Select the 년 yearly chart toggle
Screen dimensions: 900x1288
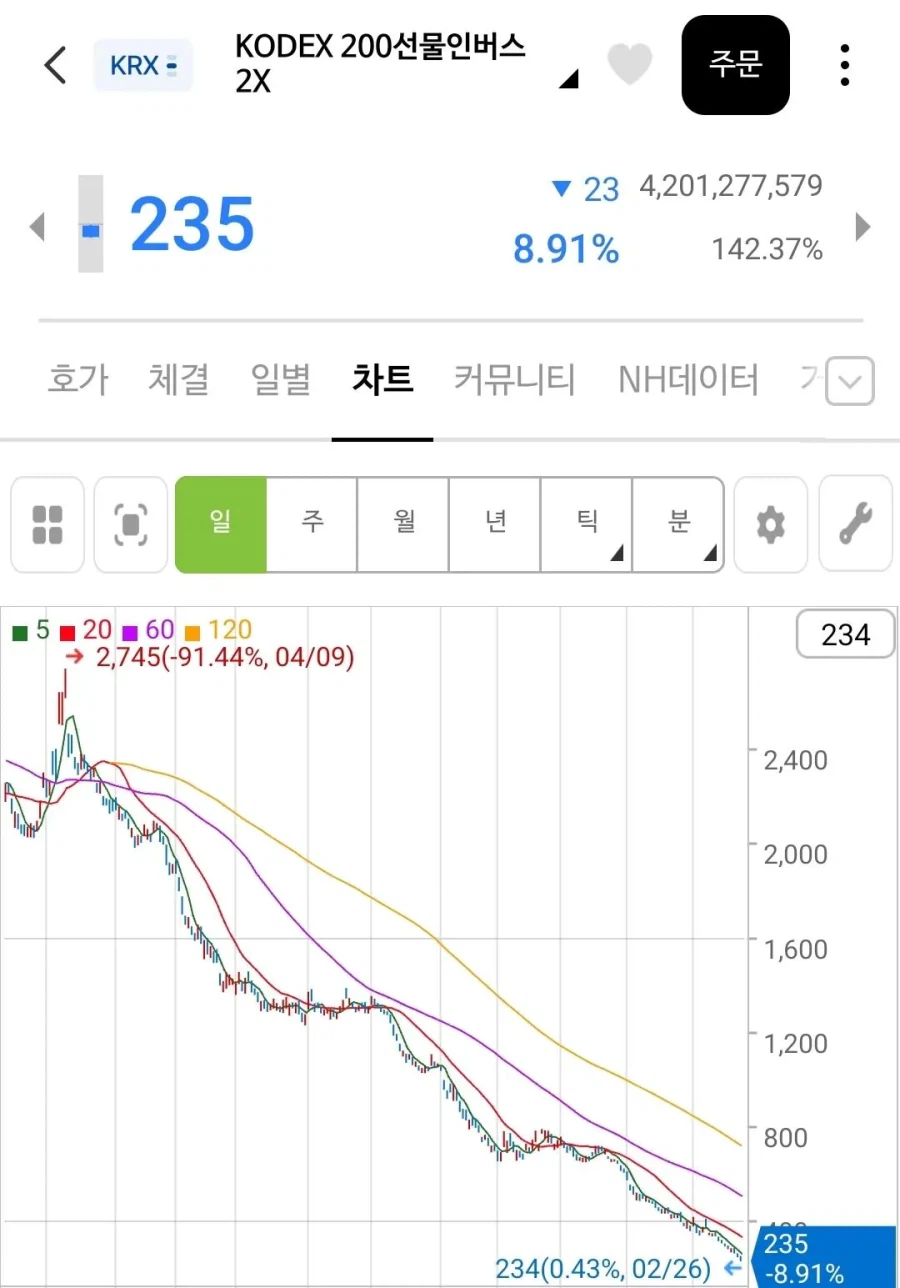(494, 525)
